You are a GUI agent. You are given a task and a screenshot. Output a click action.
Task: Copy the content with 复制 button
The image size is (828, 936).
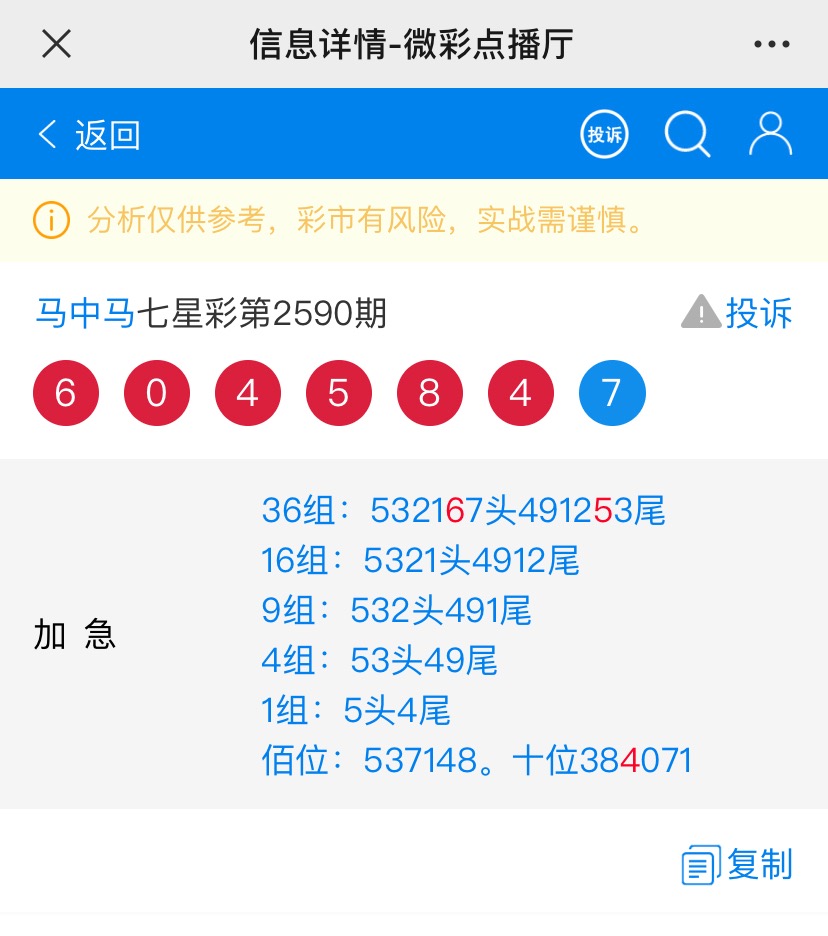pos(738,865)
